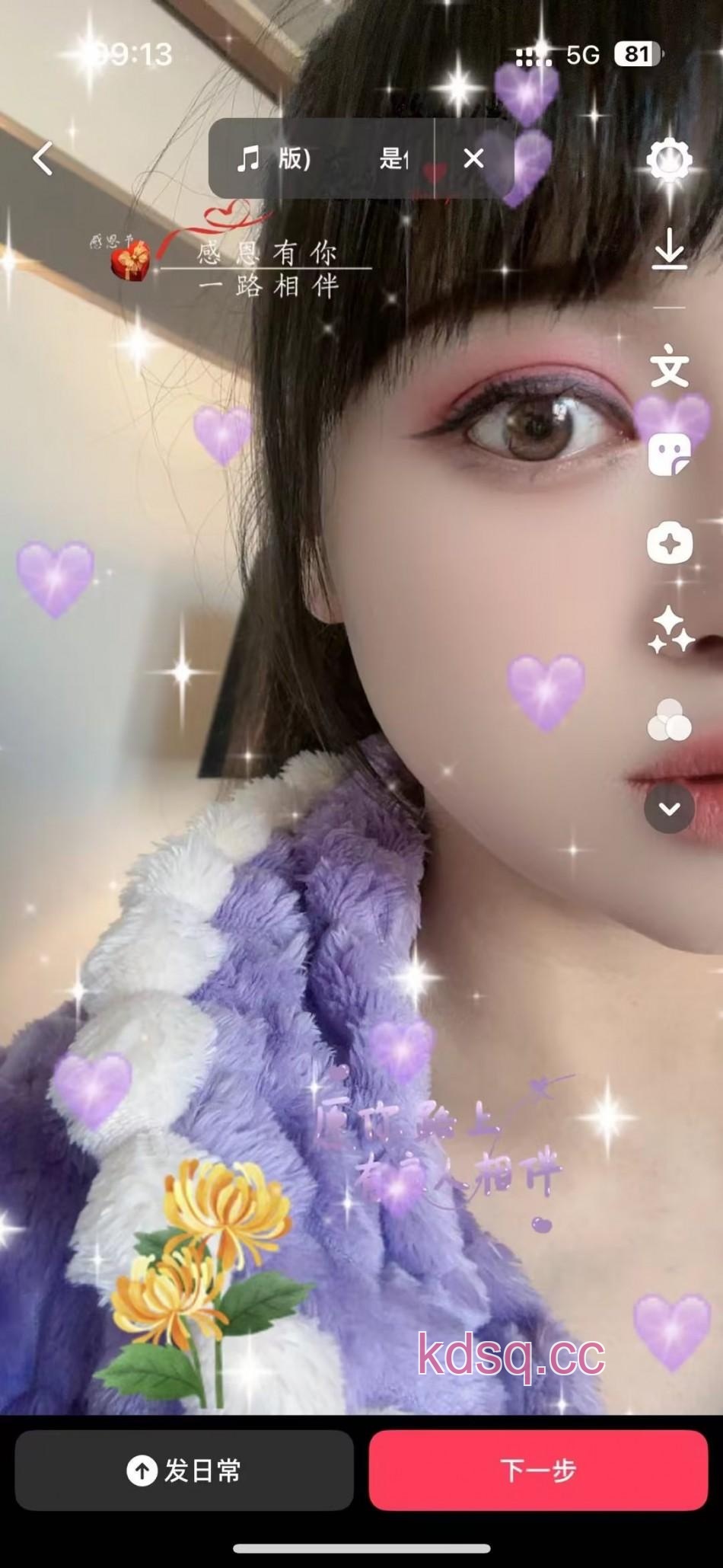Download the video to the device
The height and width of the screenshot is (1568, 723).
tap(669, 248)
